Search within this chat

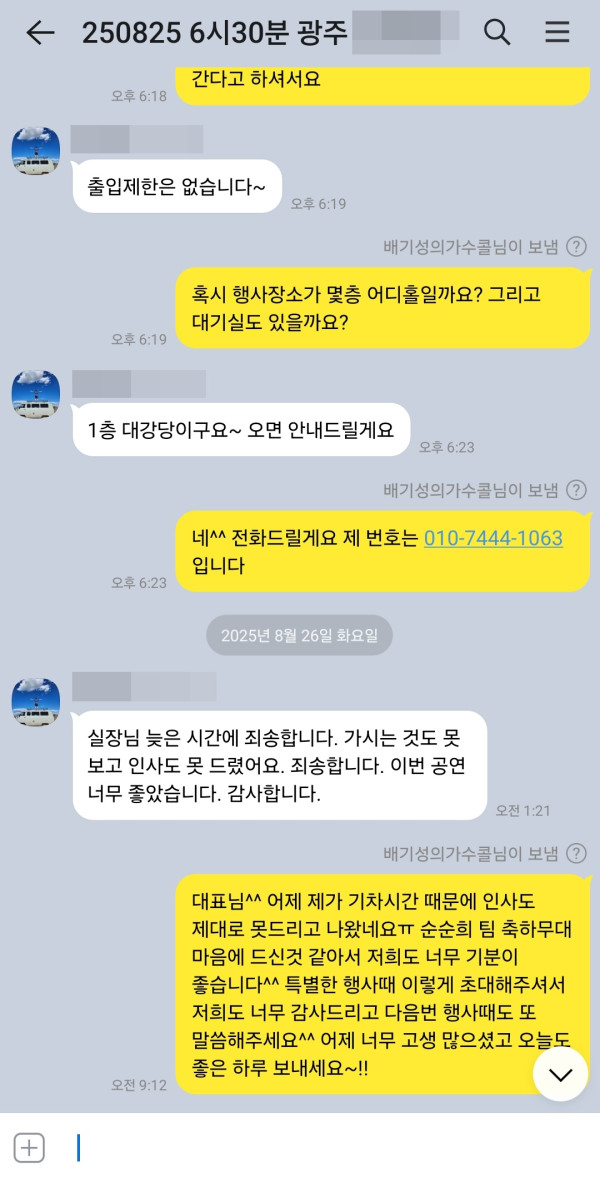[x=497, y=32]
